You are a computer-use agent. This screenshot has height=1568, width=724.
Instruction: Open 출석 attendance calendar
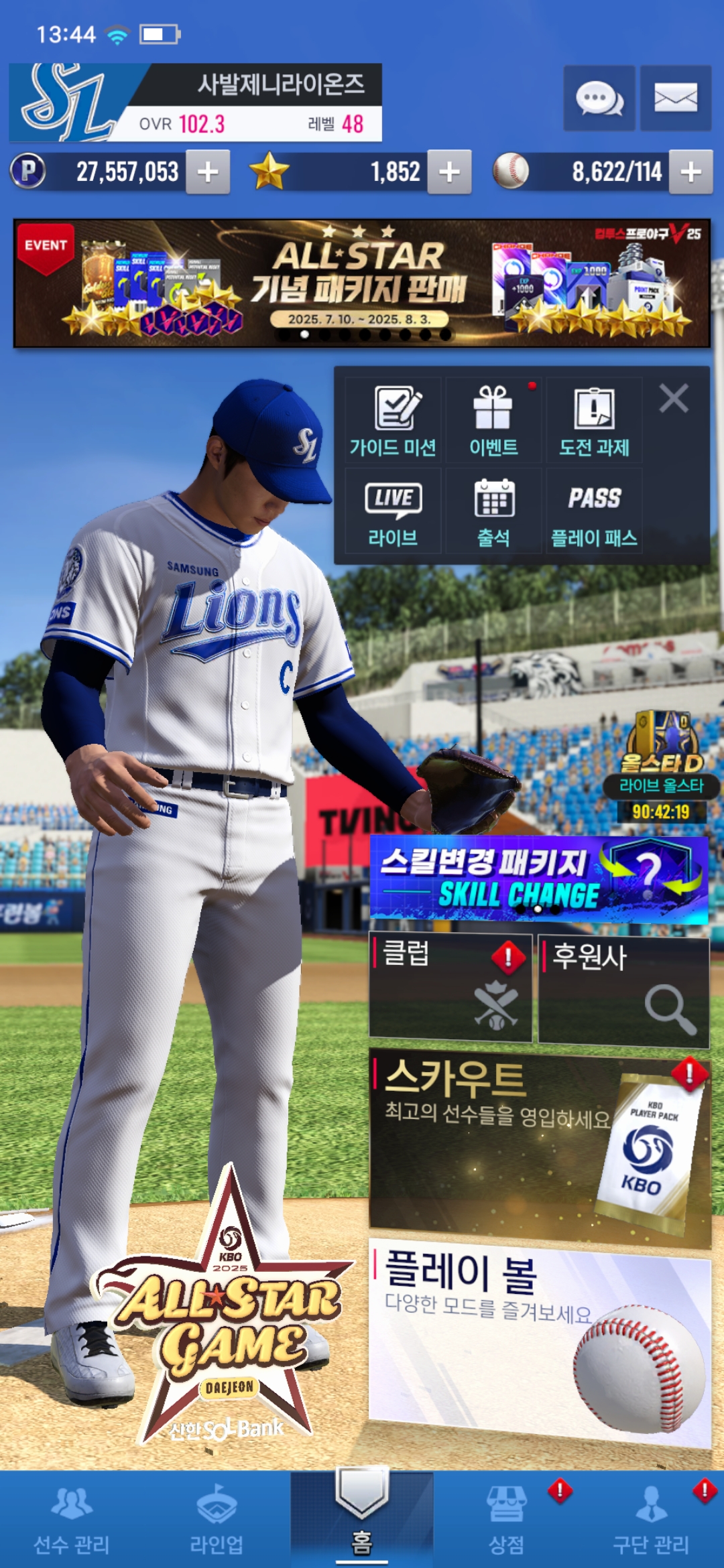tap(493, 512)
